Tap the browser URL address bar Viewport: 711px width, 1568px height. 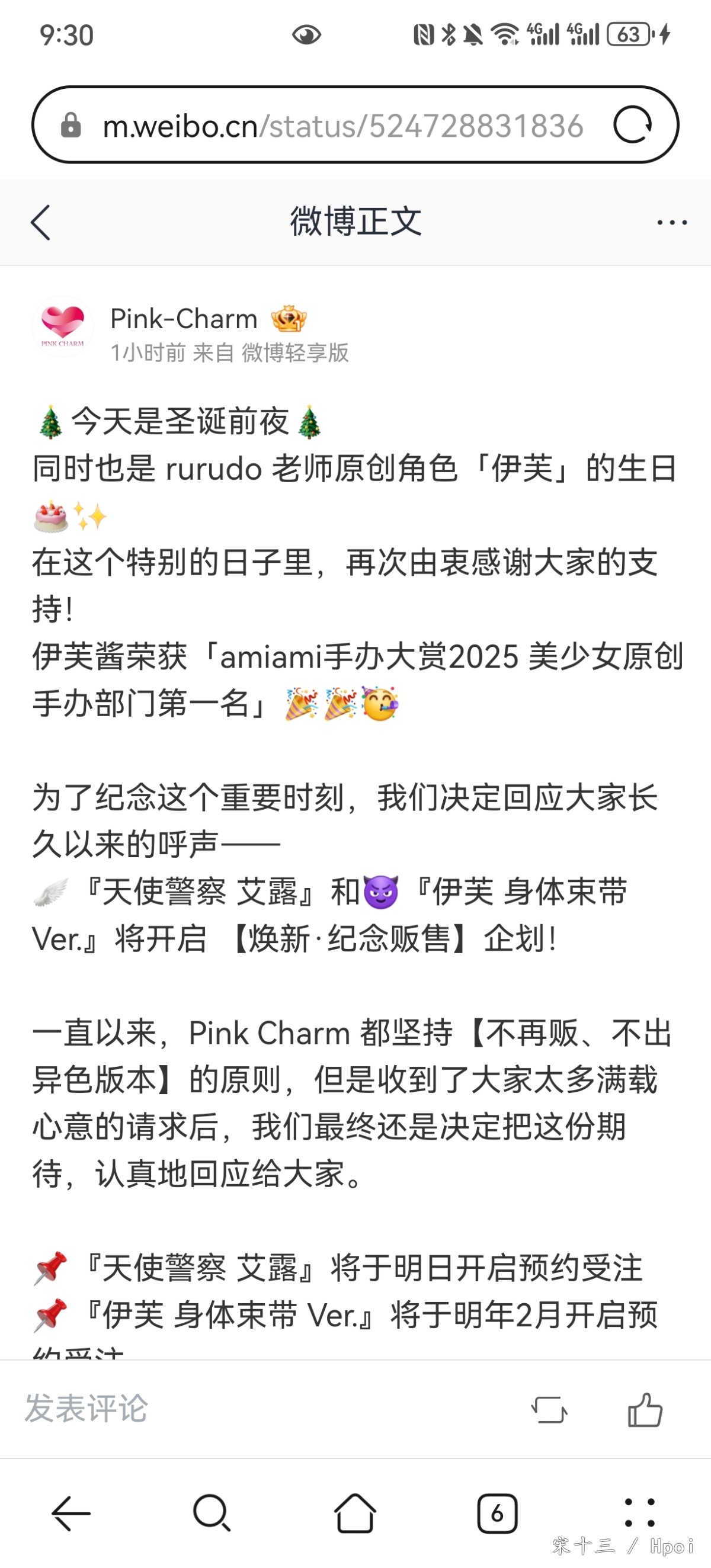tap(341, 126)
